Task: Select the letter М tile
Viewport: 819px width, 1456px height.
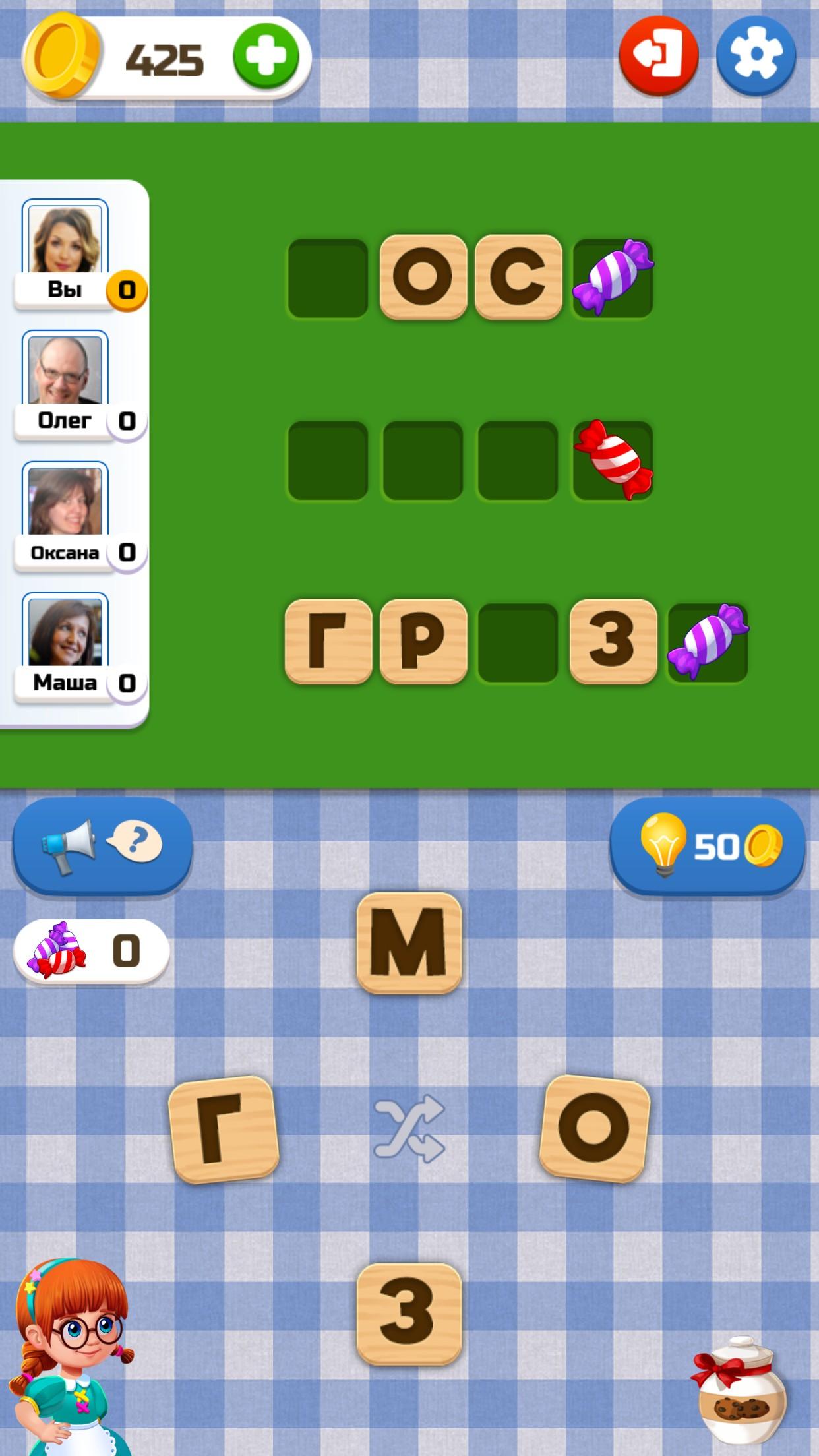Action: (x=409, y=943)
